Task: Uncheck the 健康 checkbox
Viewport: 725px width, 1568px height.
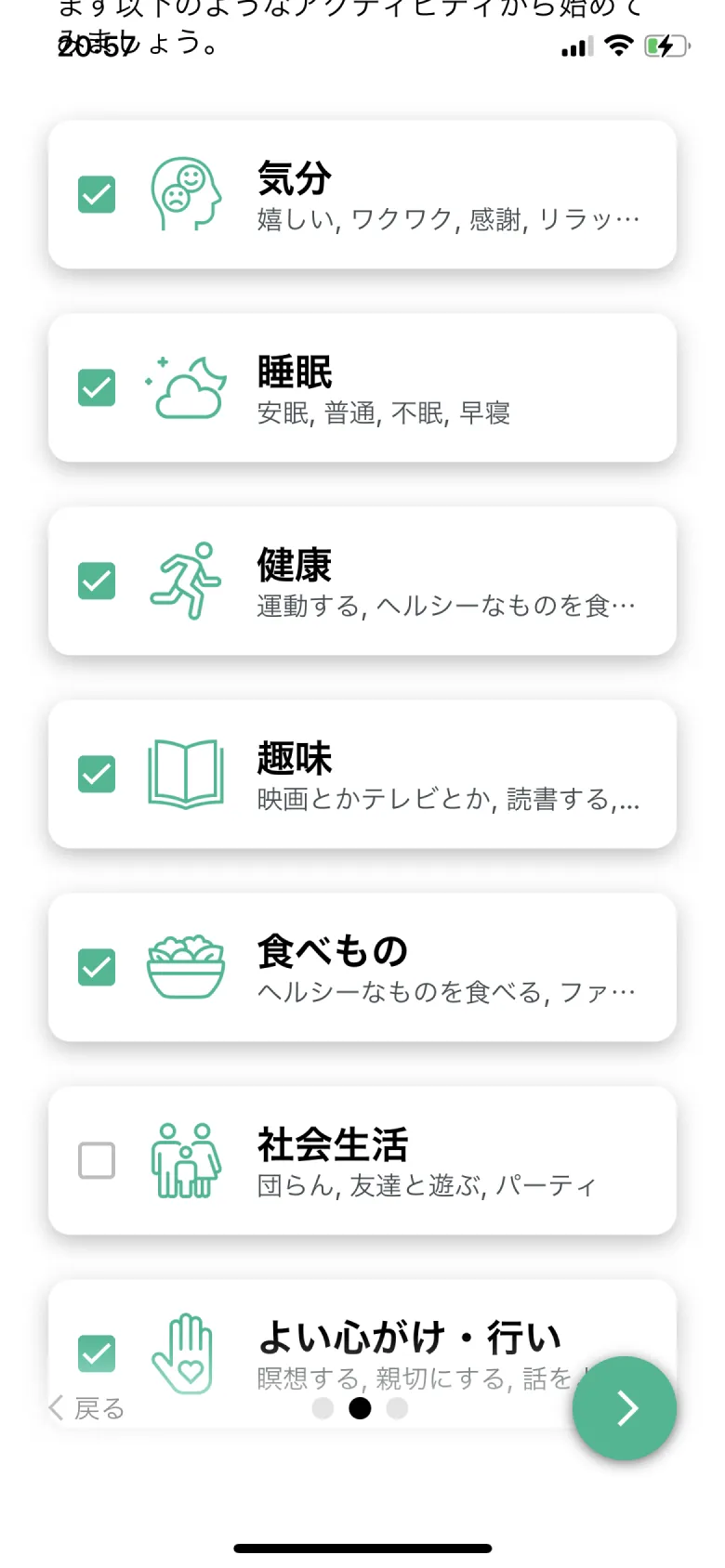Action: 96,581
